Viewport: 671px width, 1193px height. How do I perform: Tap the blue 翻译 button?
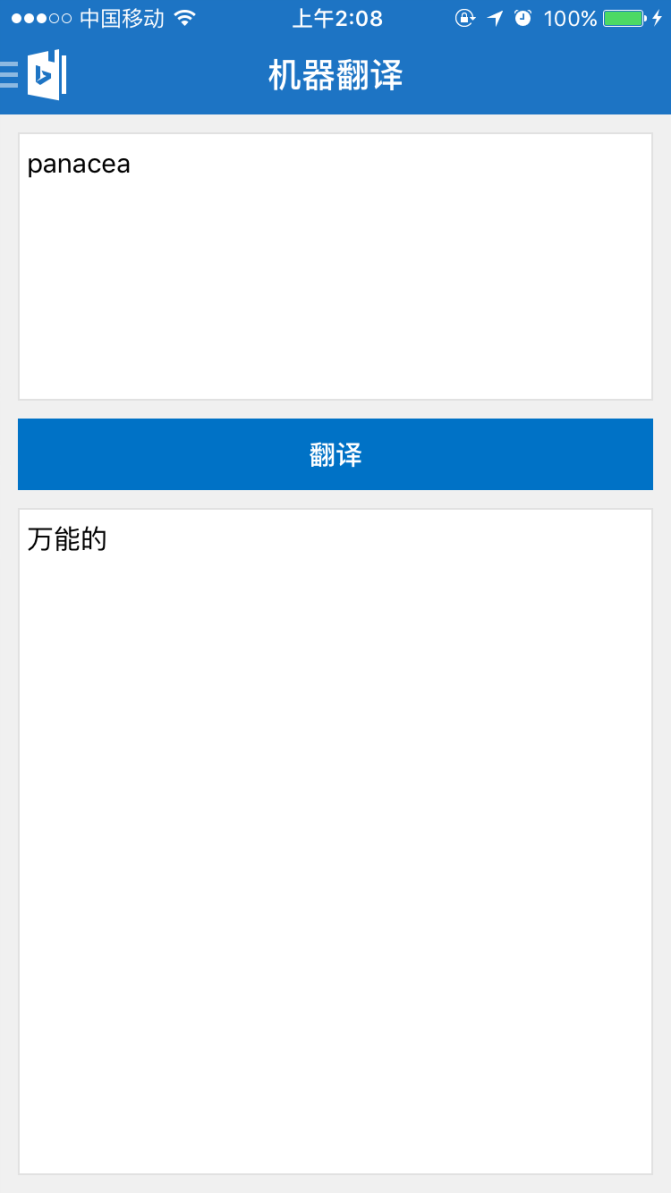coord(336,454)
